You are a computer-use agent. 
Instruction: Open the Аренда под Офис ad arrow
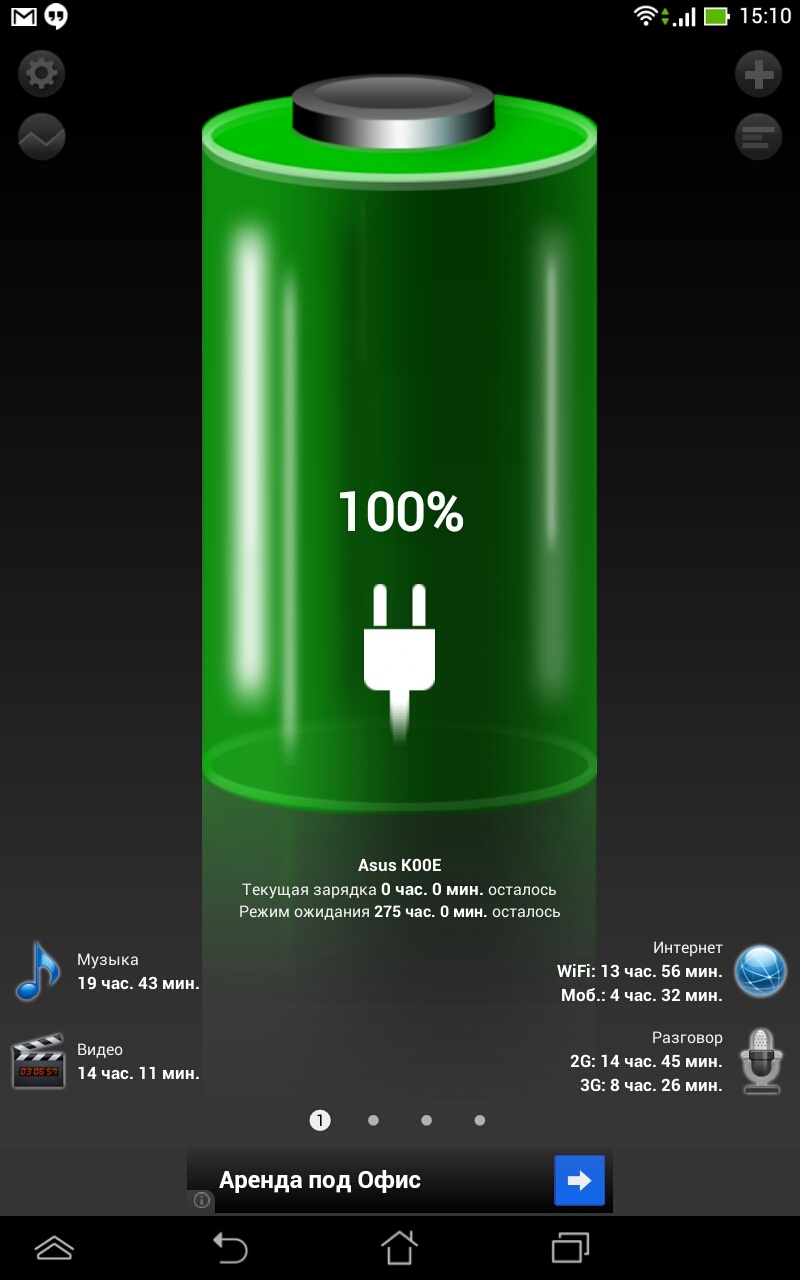(580, 1181)
